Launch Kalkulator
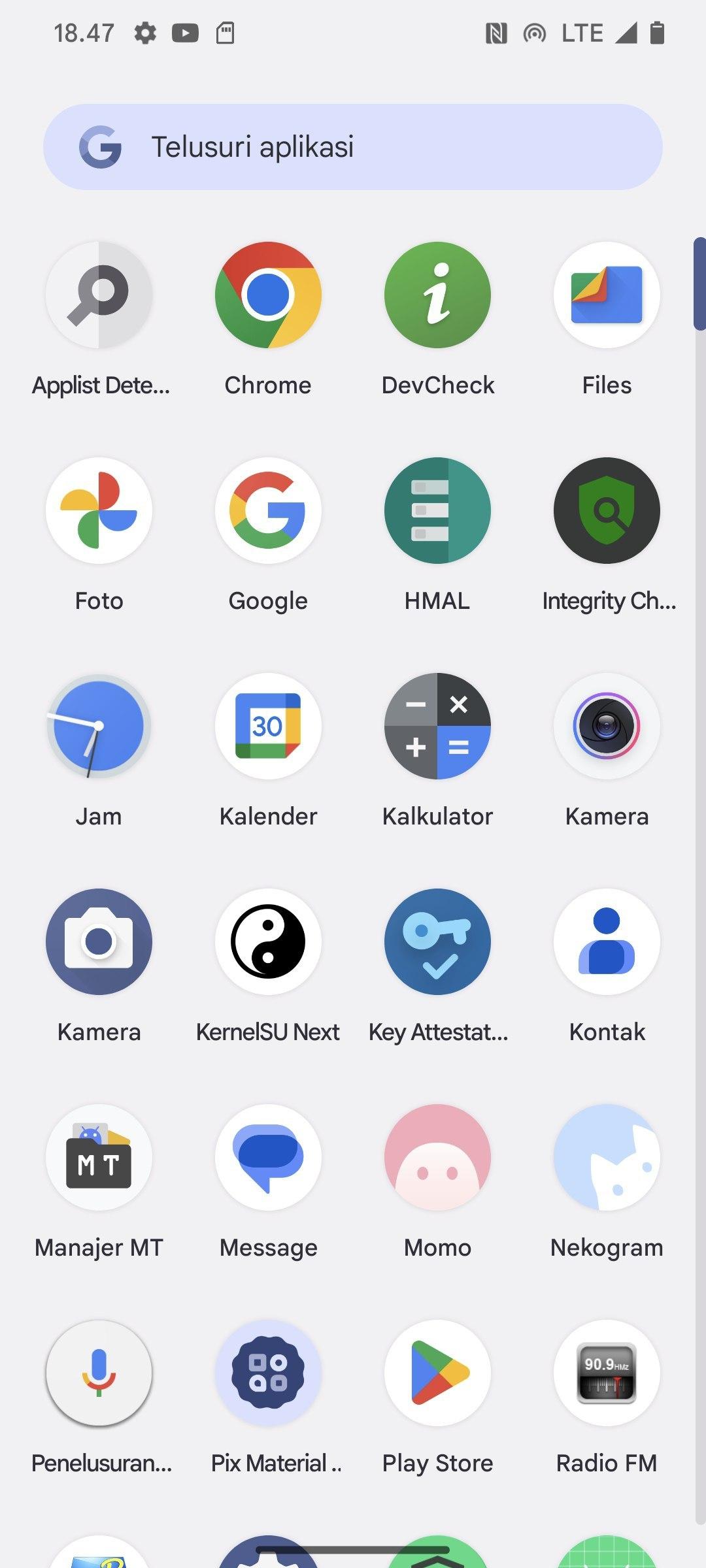The height and width of the screenshot is (1568, 706). coord(437,727)
